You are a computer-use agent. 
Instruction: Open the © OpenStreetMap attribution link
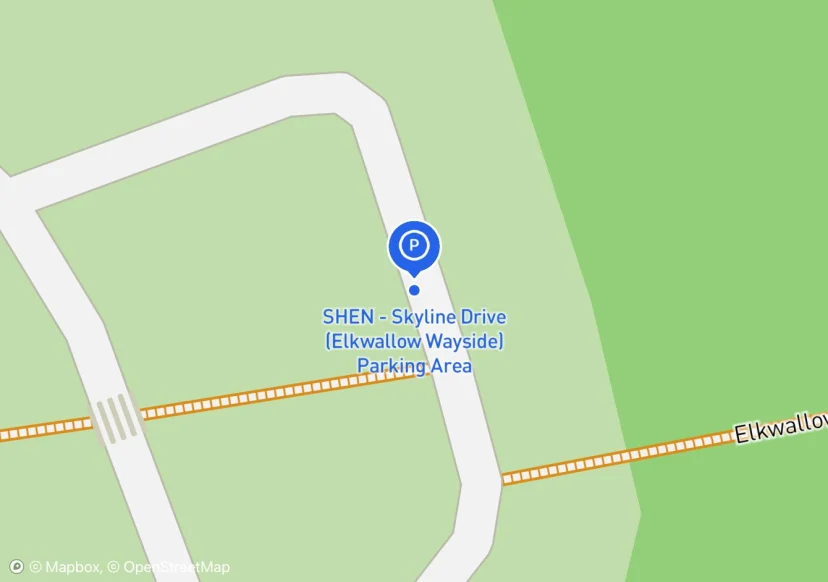169,567
